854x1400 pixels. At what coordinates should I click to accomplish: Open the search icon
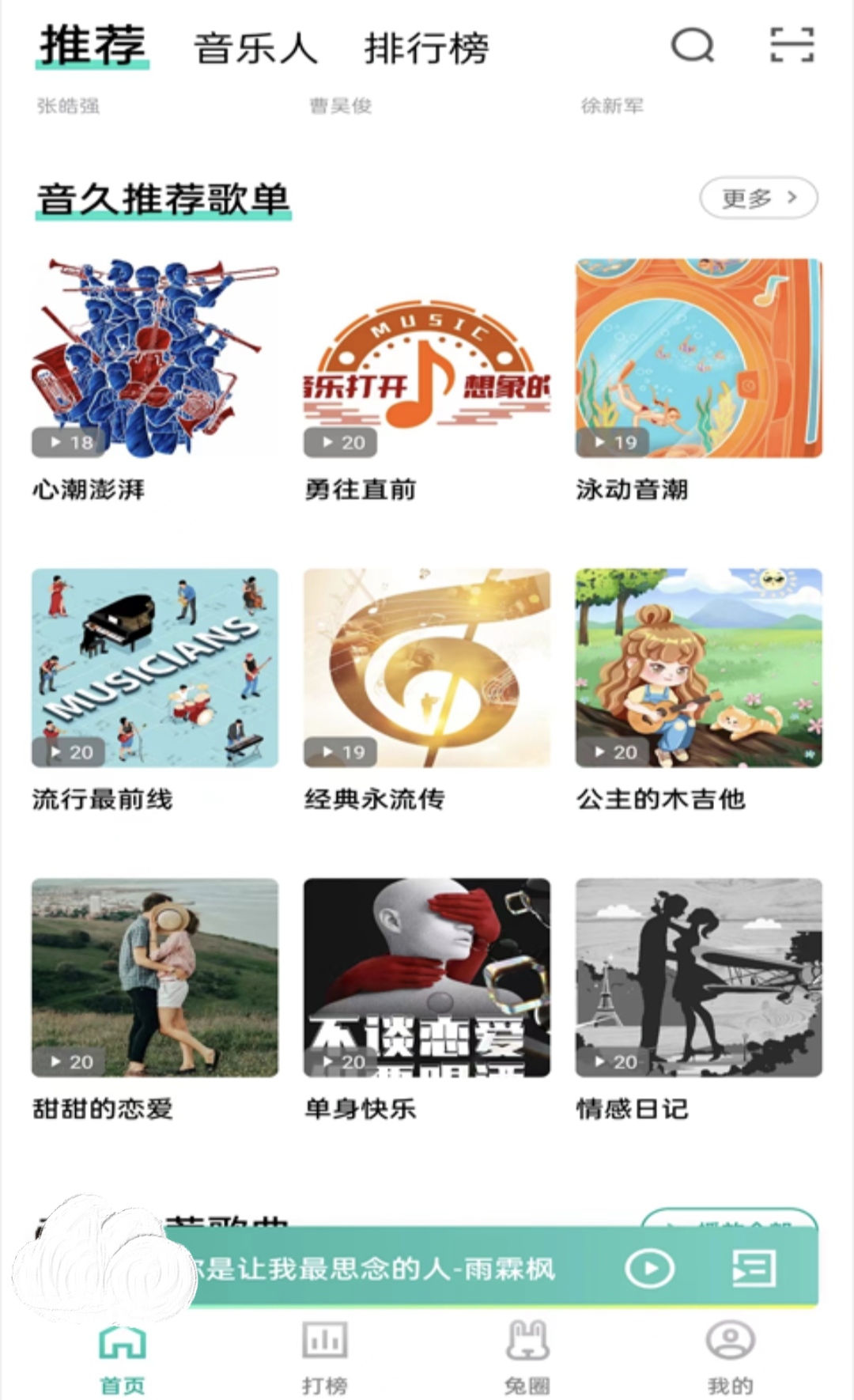[693, 45]
